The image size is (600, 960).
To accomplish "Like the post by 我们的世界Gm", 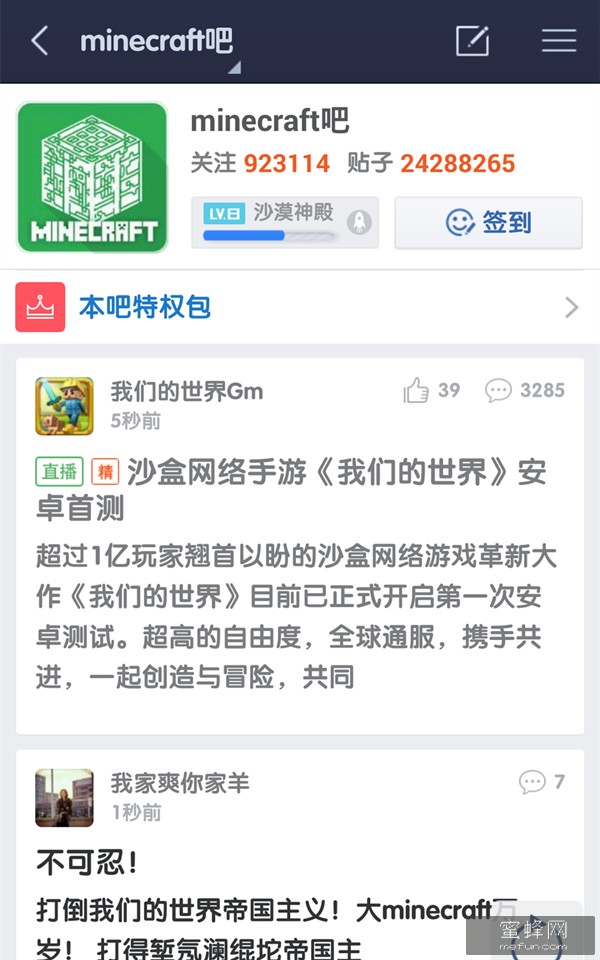I will click(x=431, y=390).
